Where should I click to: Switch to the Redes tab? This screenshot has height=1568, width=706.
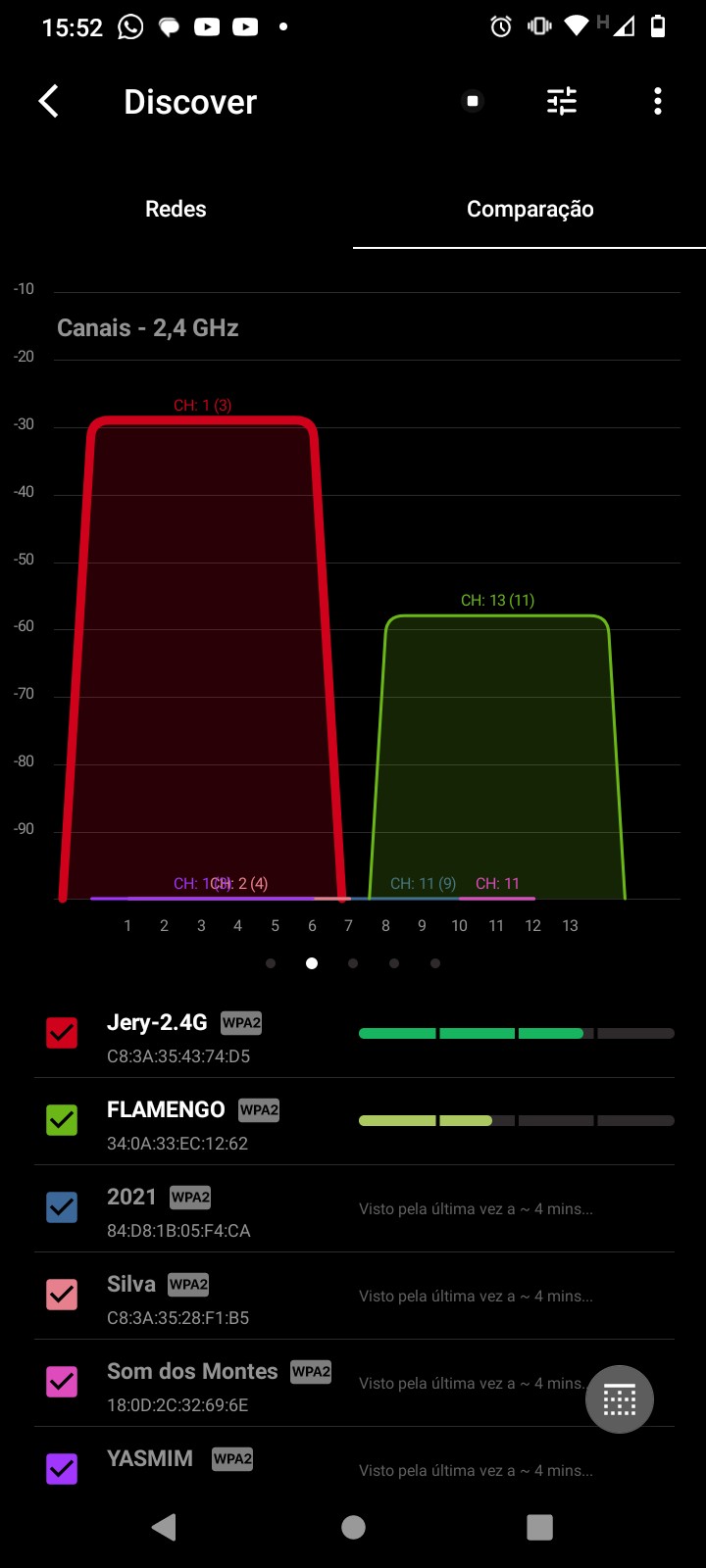pos(176,209)
